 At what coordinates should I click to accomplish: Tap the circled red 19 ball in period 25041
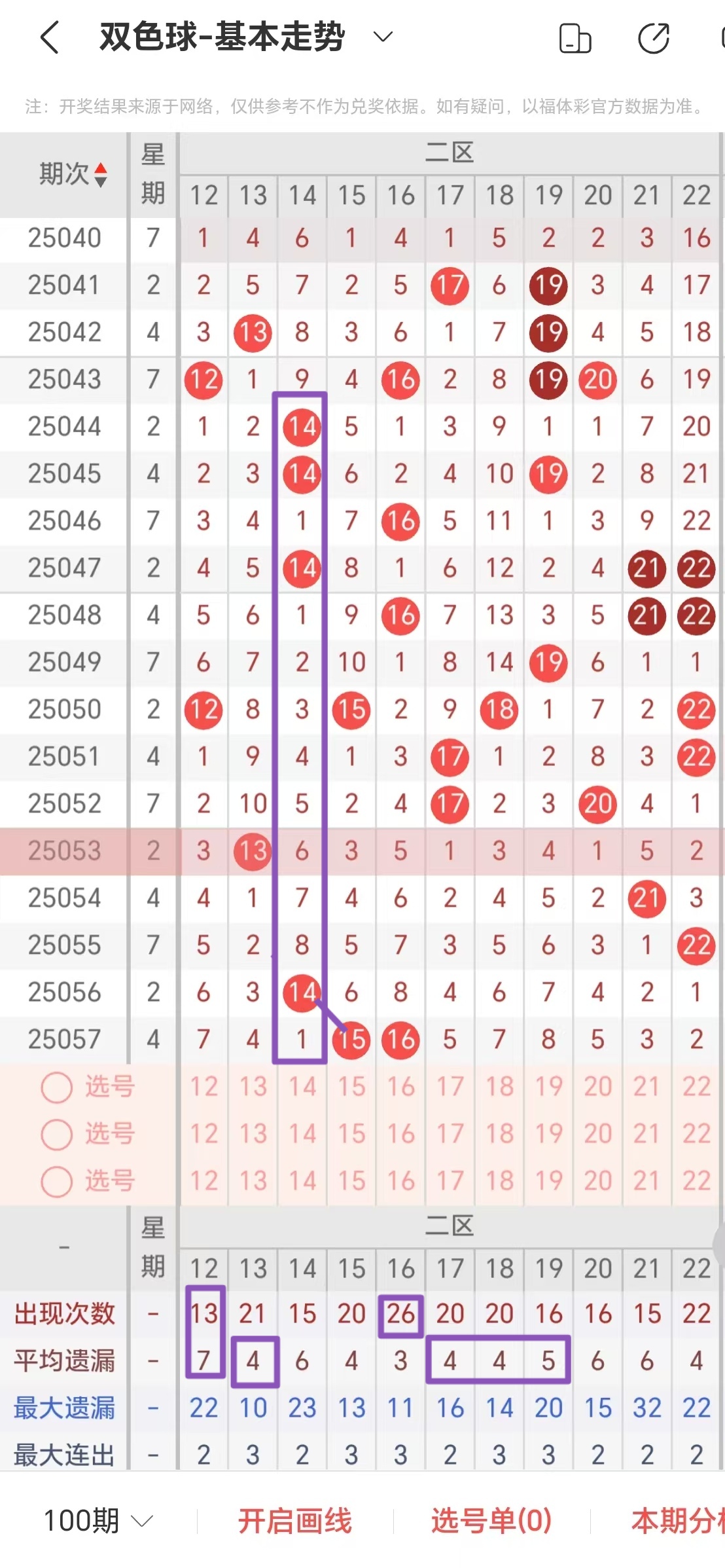(x=548, y=285)
